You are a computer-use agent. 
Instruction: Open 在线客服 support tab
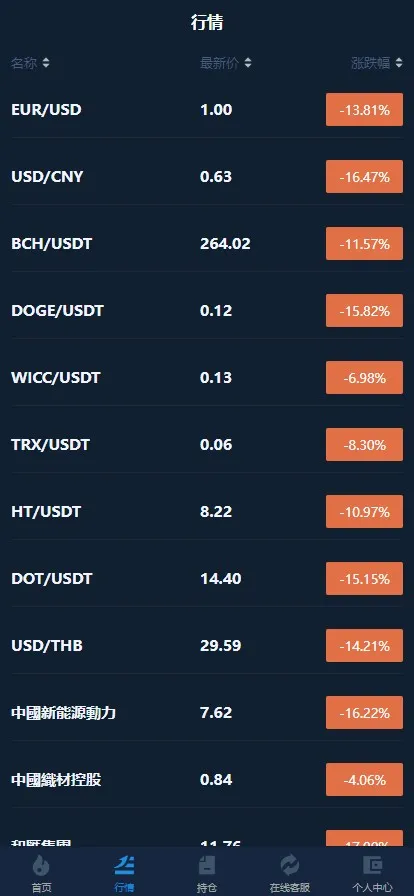[290, 872]
